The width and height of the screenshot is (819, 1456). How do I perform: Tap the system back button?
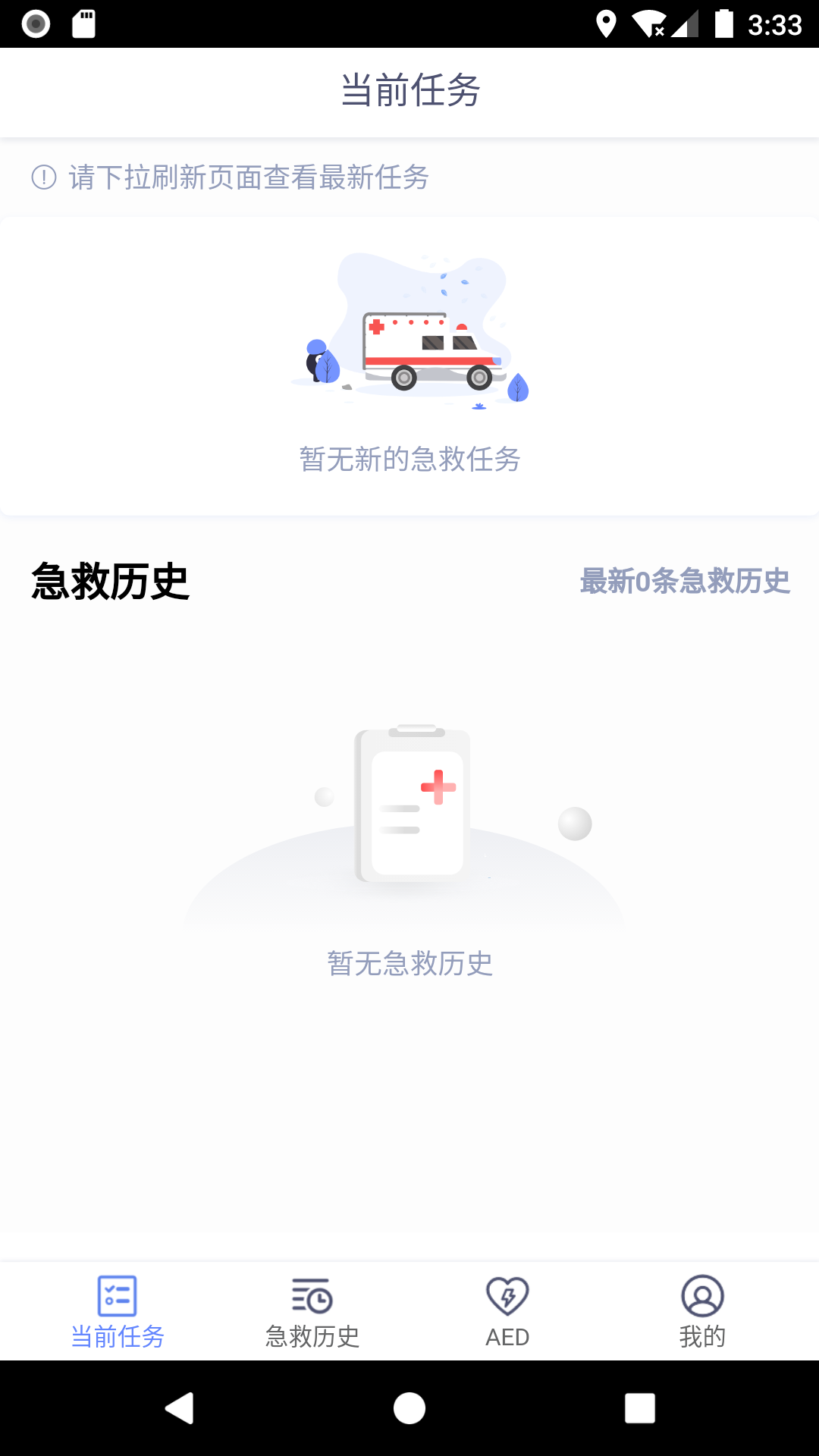point(180,1408)
